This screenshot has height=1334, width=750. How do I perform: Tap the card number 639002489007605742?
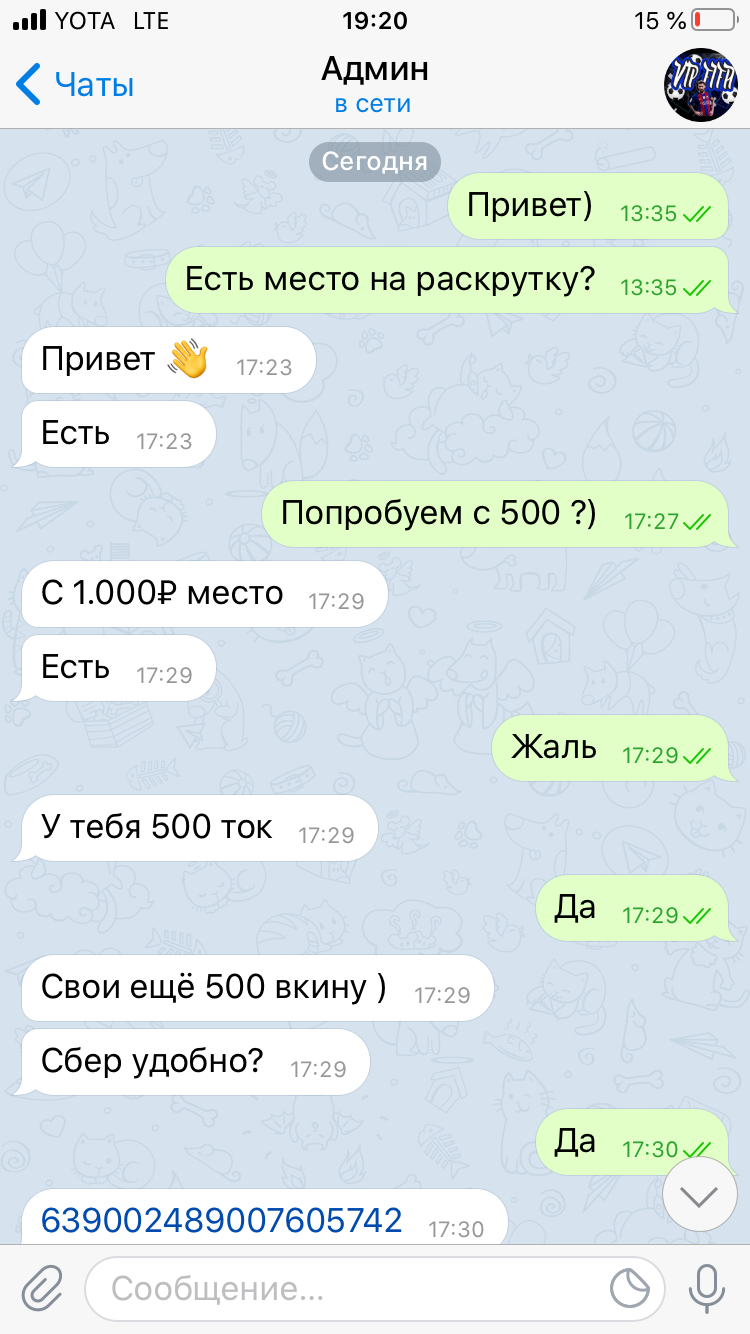point(222,1220)
